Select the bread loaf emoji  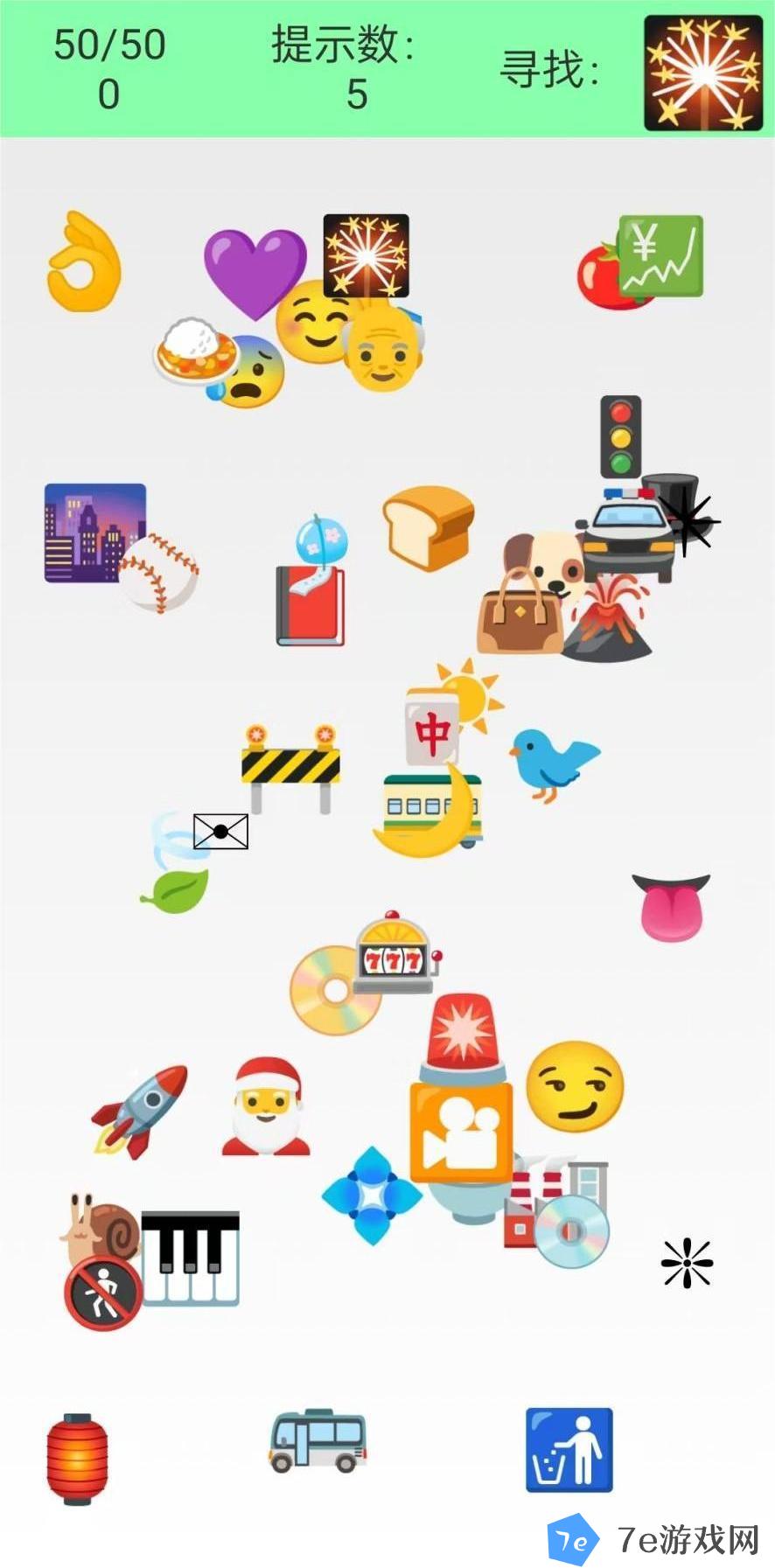[x=428, y=526]
